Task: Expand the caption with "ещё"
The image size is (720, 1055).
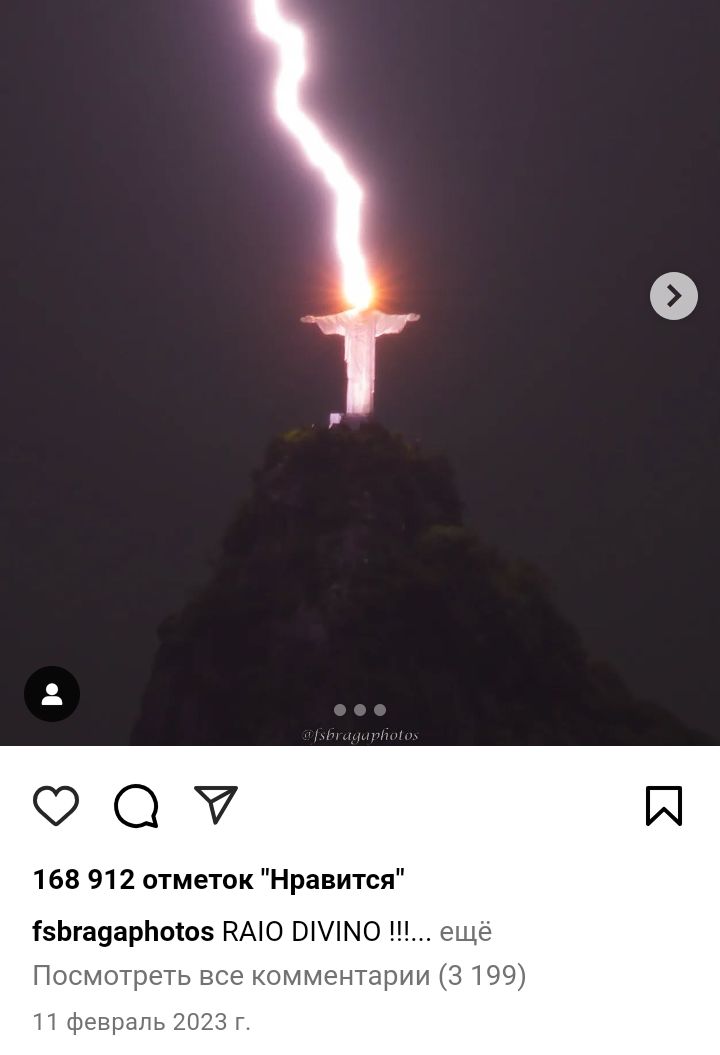Action: pyautogui.click(x=466, y=932)
